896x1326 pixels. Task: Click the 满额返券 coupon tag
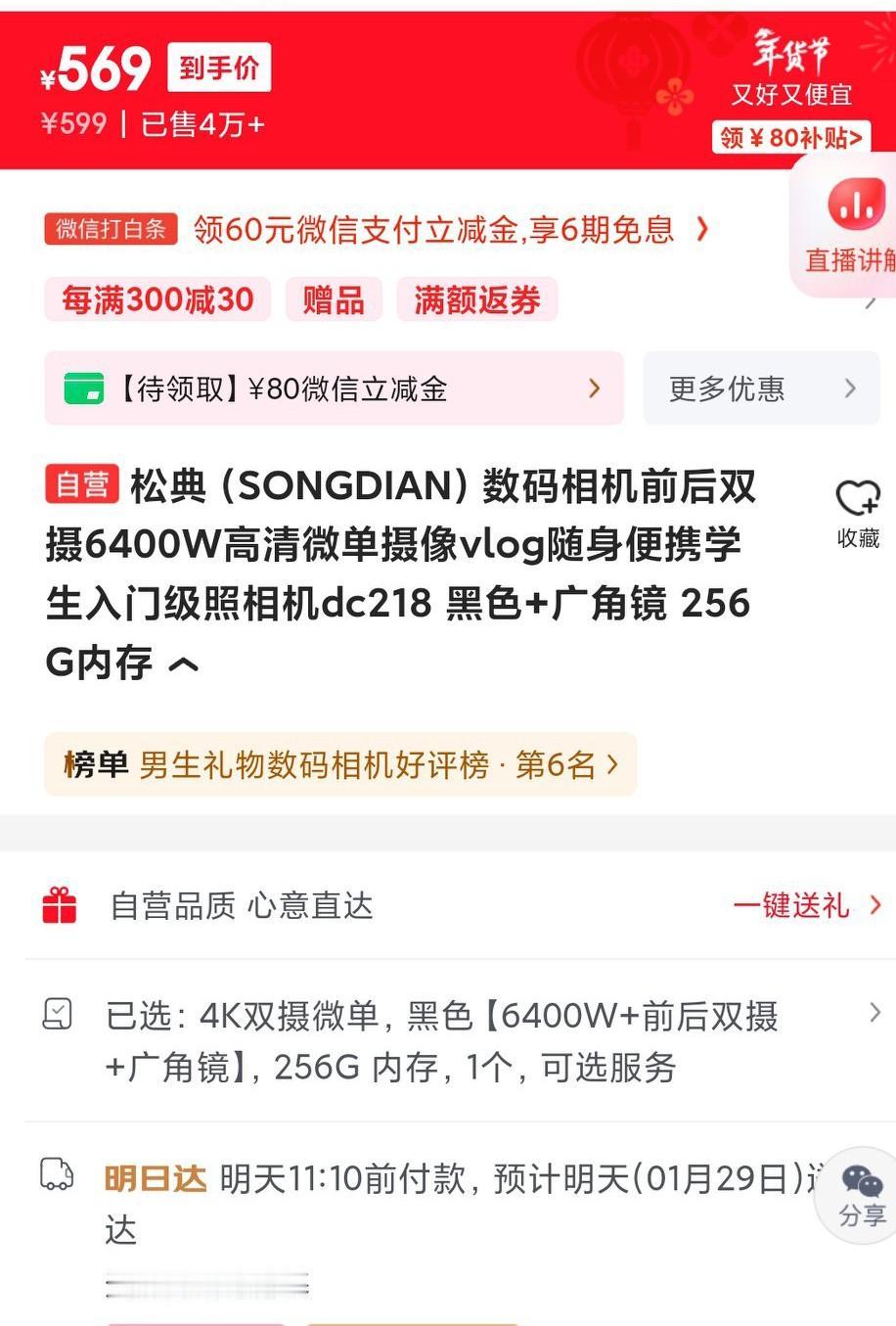coord(478,299)
